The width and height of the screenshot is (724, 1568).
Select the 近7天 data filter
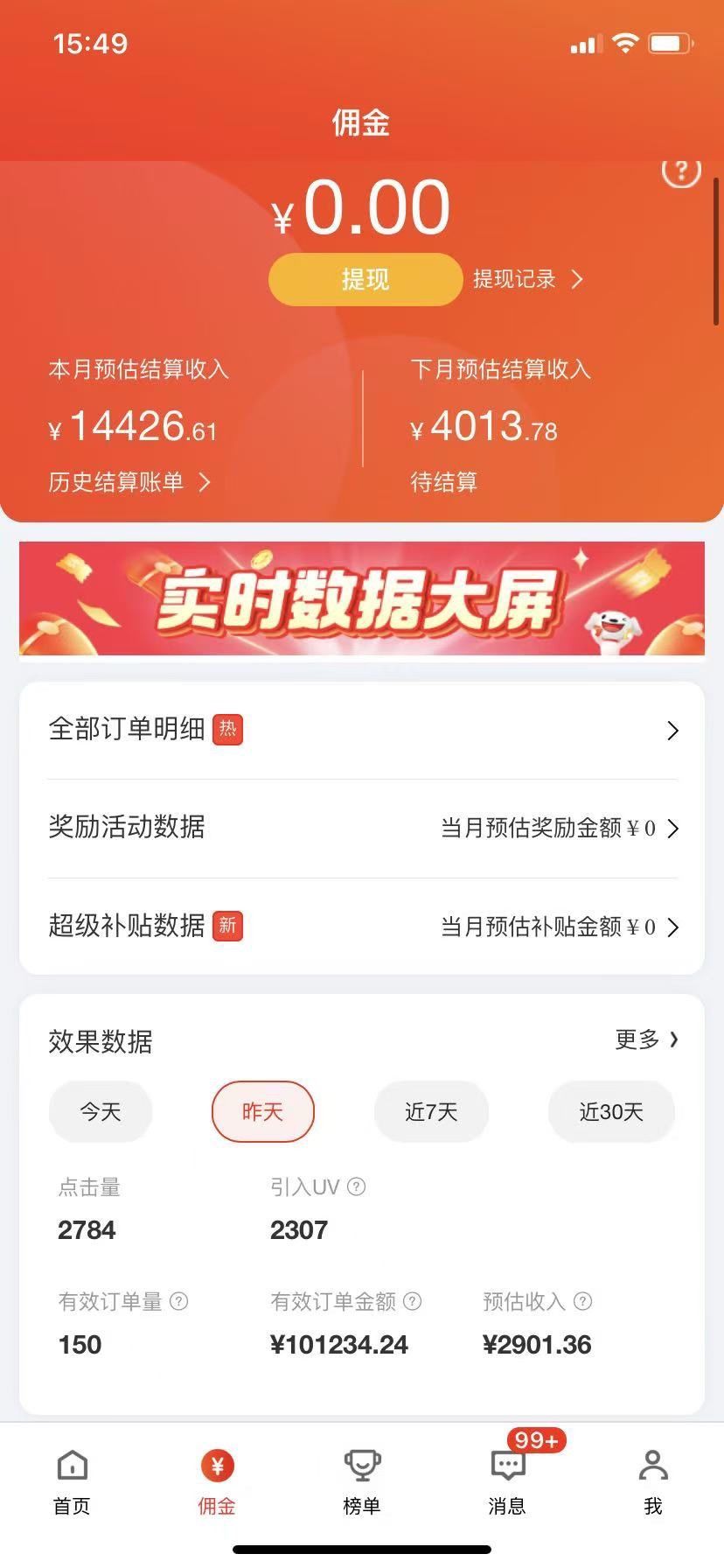[x=431, y=1111]
